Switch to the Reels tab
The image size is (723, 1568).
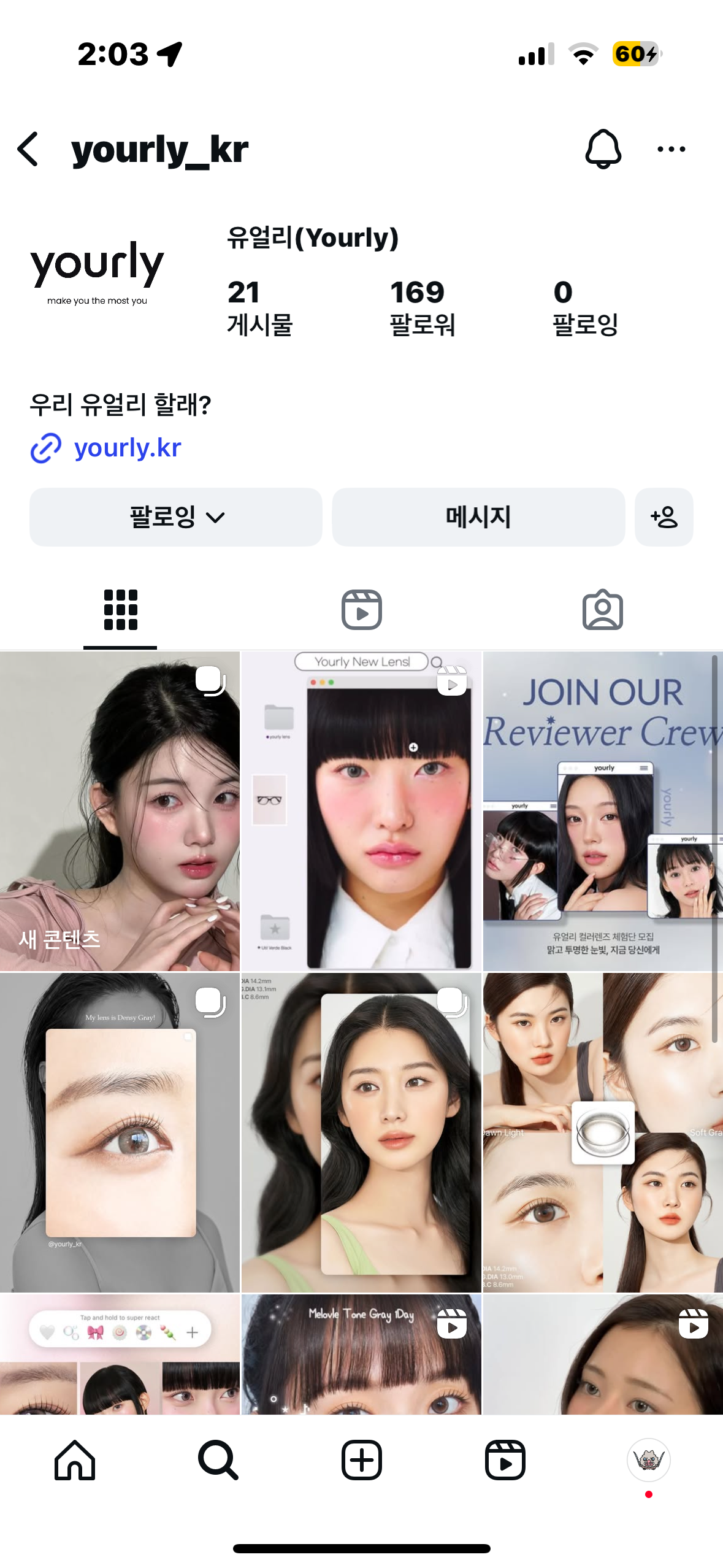(x=361, y=610)
